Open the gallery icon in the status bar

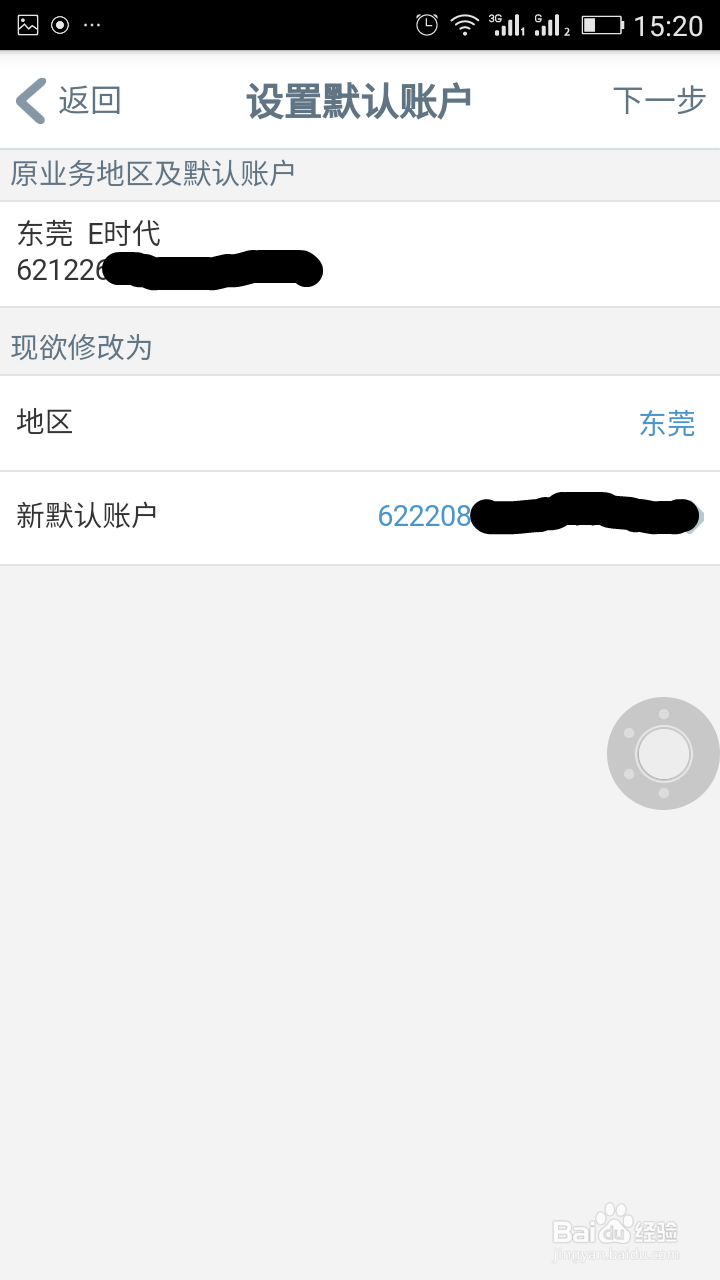[x=28, y=24]
